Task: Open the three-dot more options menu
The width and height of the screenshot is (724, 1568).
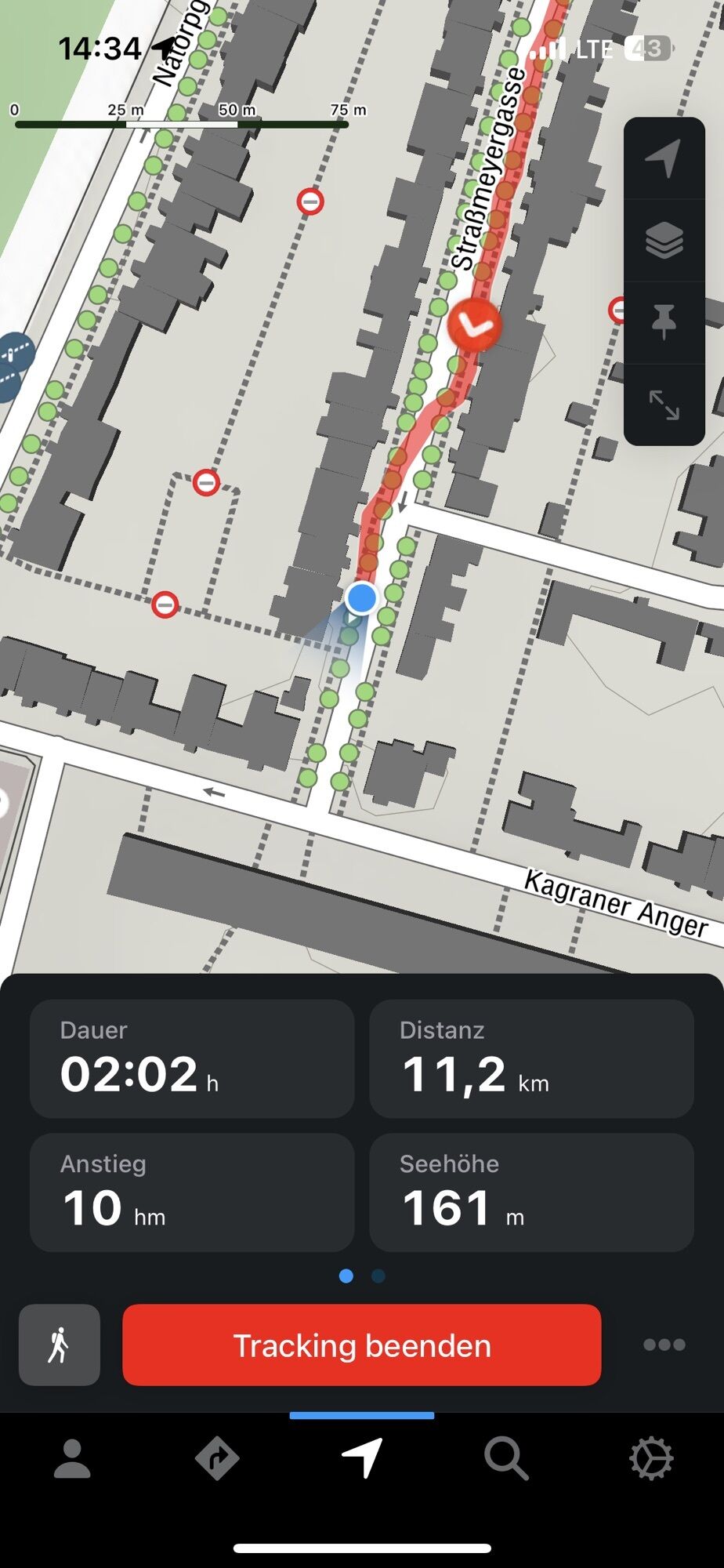Action: click(664, 1345)
